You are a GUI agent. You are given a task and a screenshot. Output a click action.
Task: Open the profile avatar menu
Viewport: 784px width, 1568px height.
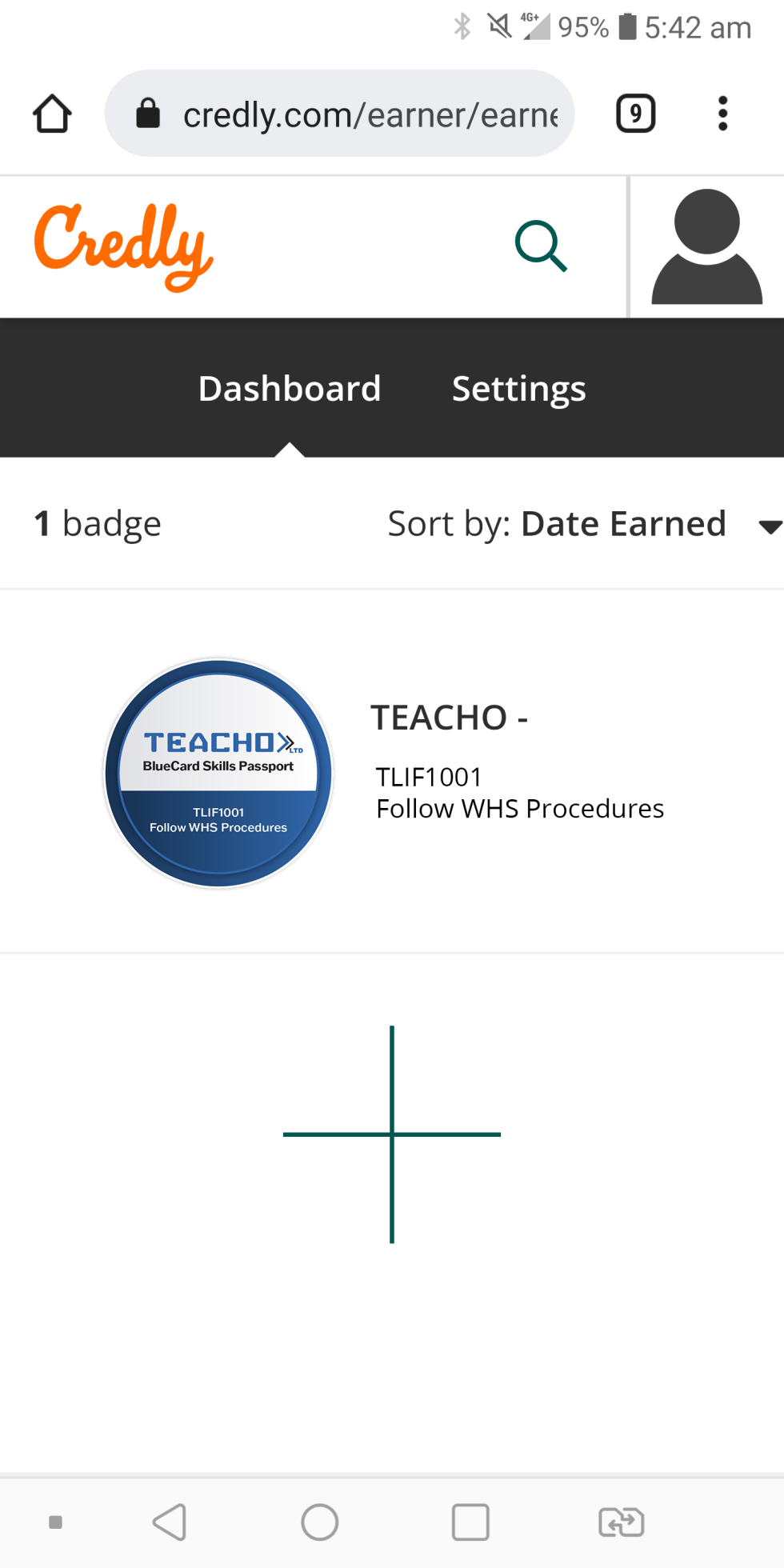click(x=706, y=246)
